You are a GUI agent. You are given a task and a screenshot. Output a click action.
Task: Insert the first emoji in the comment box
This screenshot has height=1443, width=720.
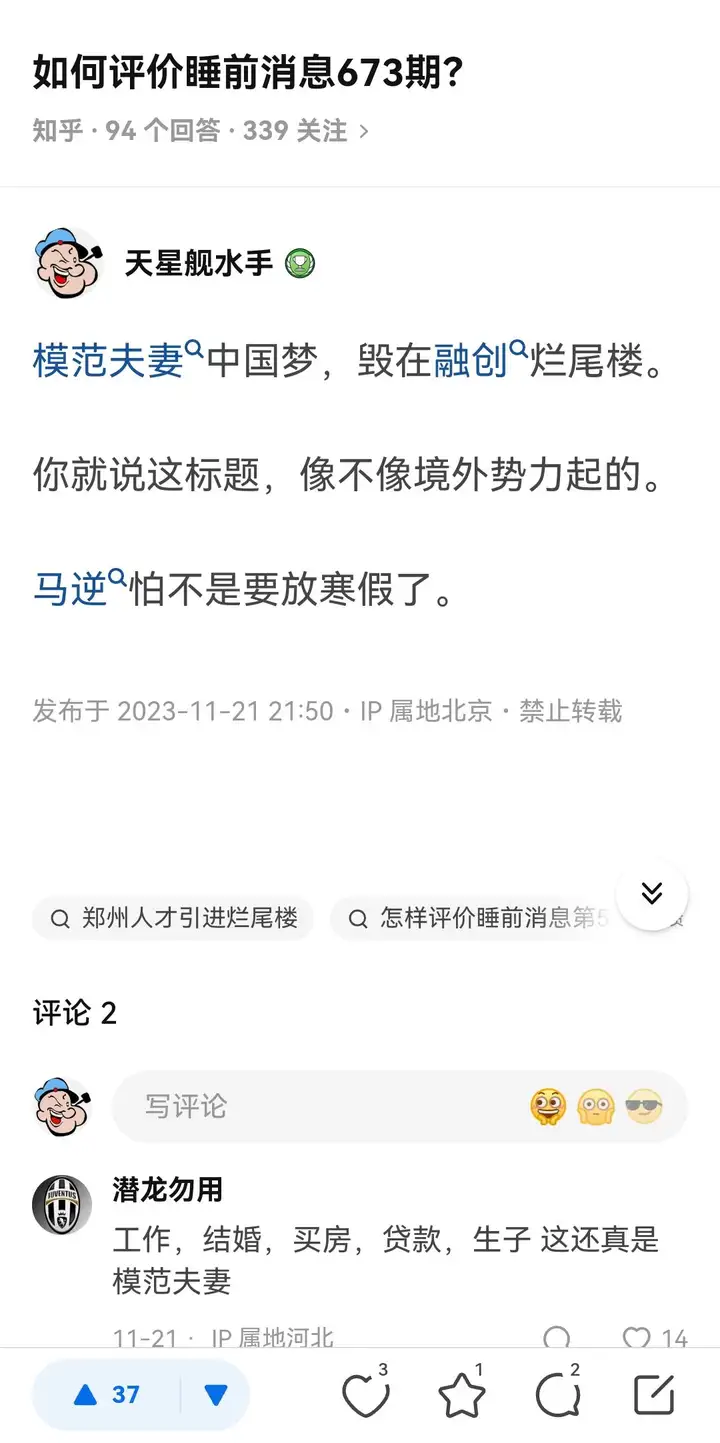(548, 1106)
